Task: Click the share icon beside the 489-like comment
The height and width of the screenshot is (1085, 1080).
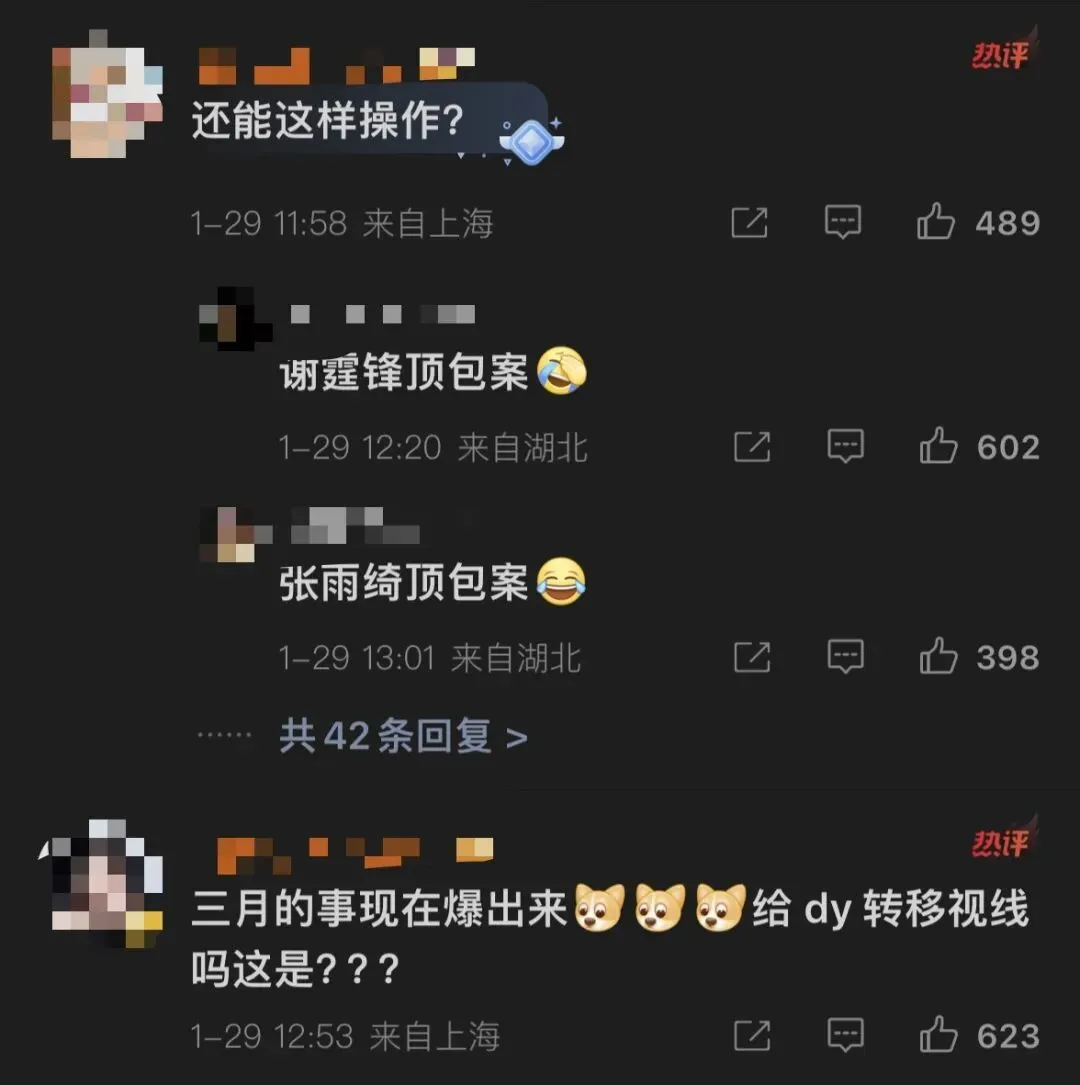Action: 750,222
